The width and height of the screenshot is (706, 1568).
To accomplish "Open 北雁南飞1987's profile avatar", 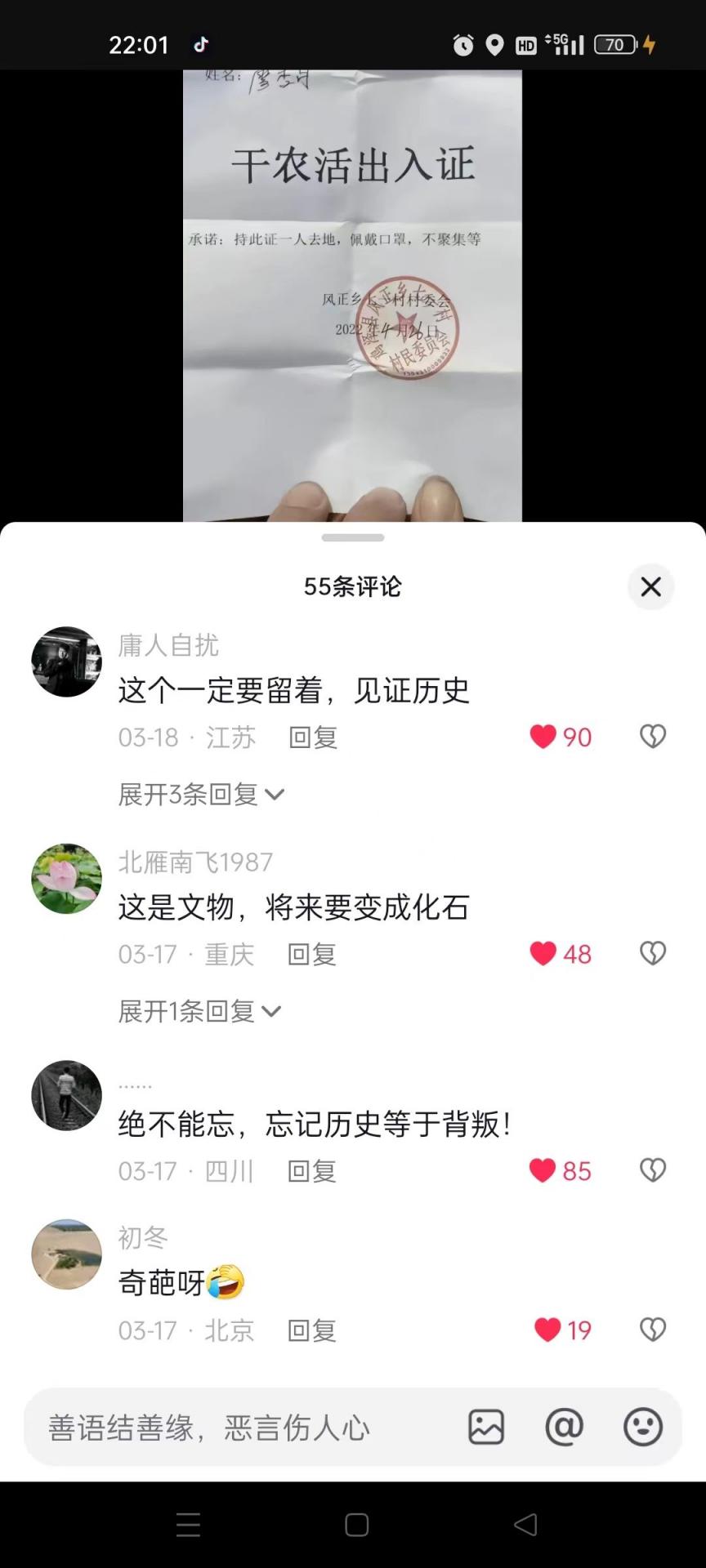I will pyautogui.click(x=66, y=879).
